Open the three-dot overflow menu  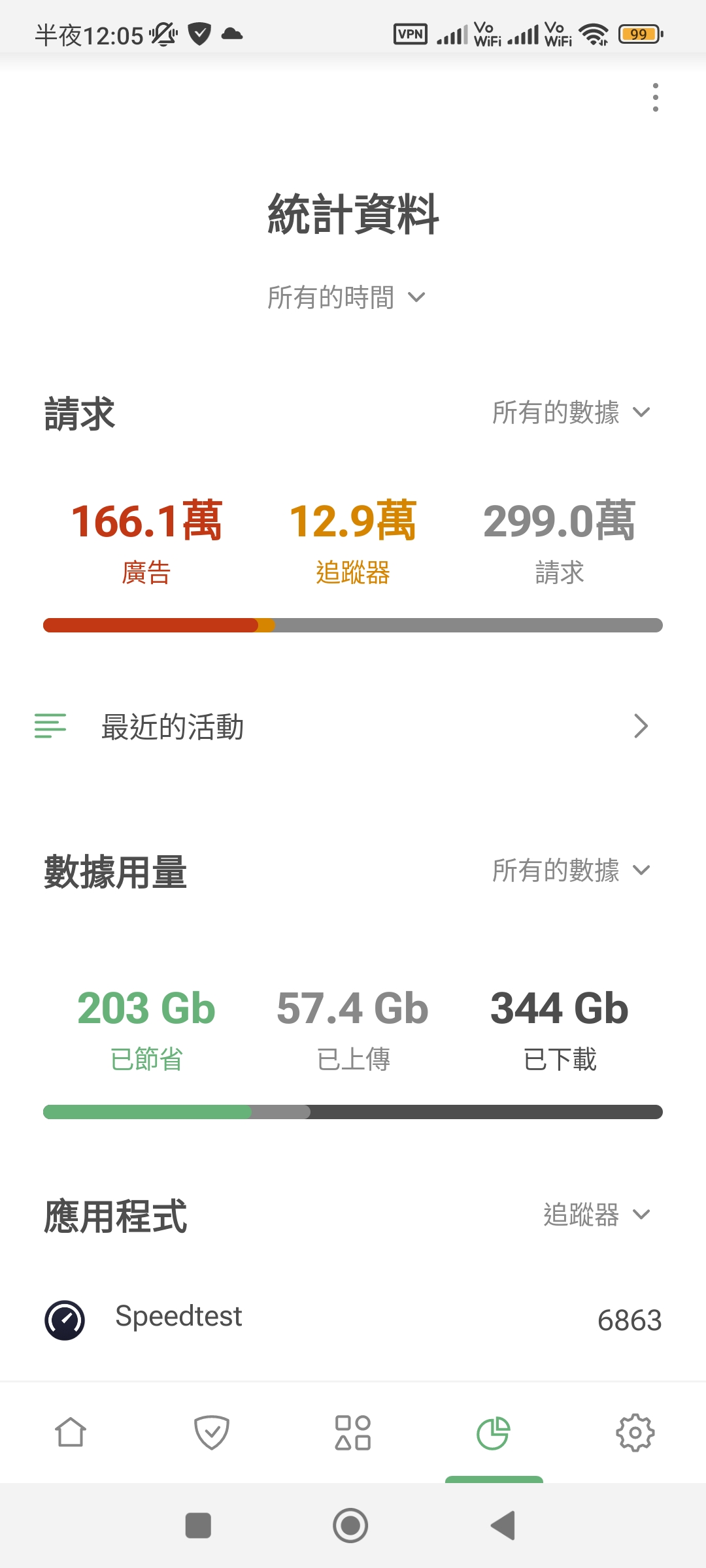tap(655, 97)
